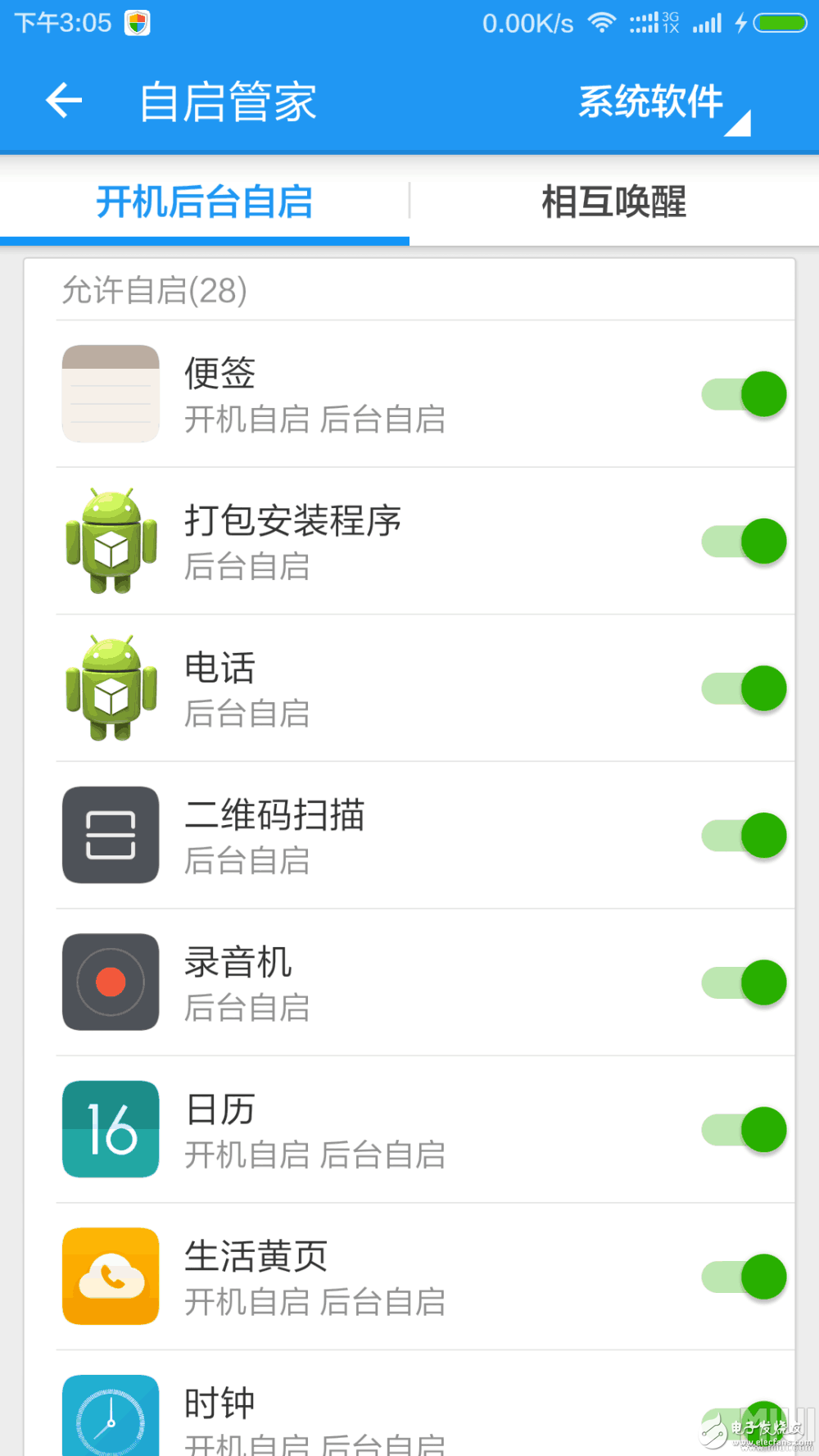This screenshot has height=1456, width=819.
Task: Toggle the 日历 auto-start switch
Action: point(744,1130)
